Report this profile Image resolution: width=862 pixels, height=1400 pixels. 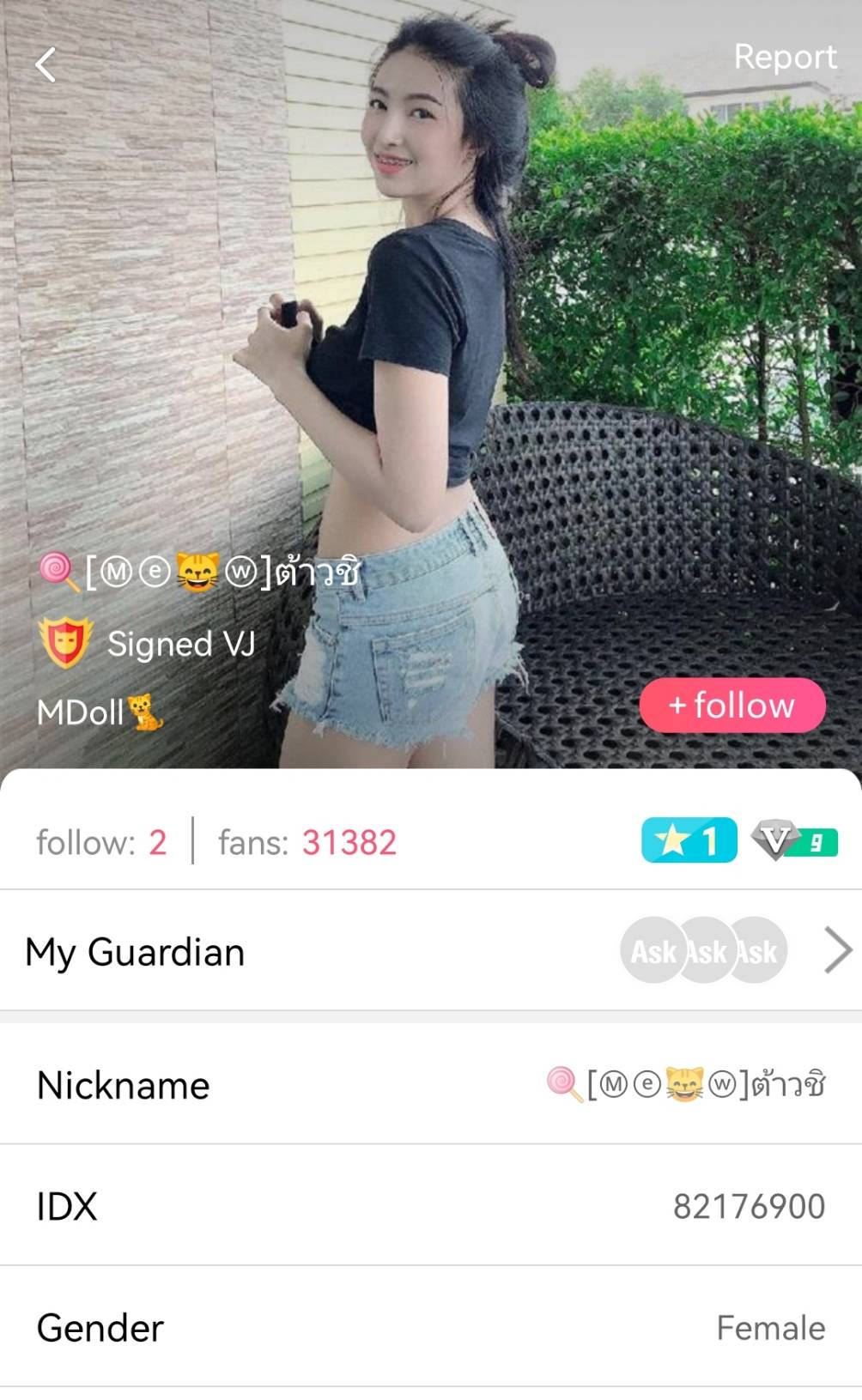tap(784, 58)
